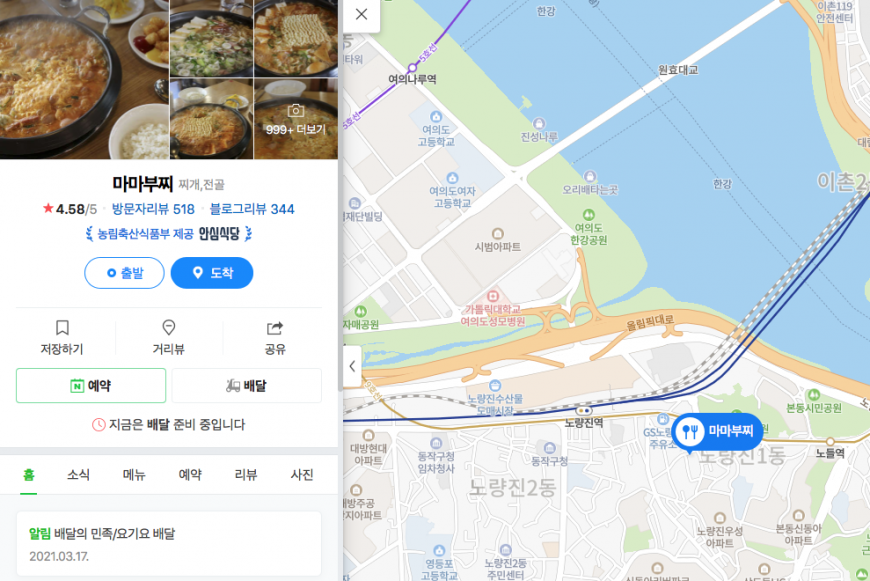Tap the 배달 delivery button

pos(247,385)
